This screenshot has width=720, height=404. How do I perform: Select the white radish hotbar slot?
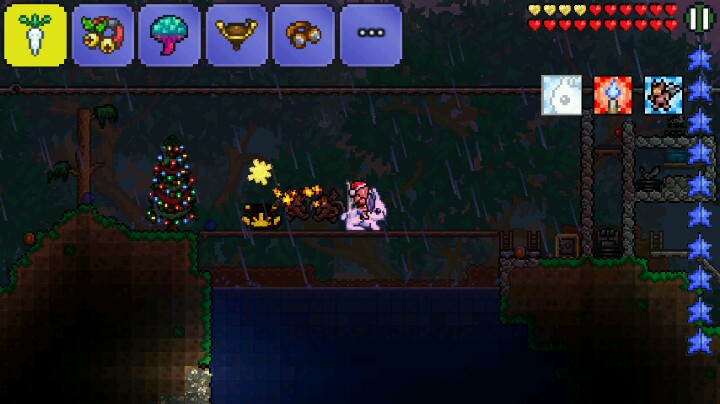point(35,35)
